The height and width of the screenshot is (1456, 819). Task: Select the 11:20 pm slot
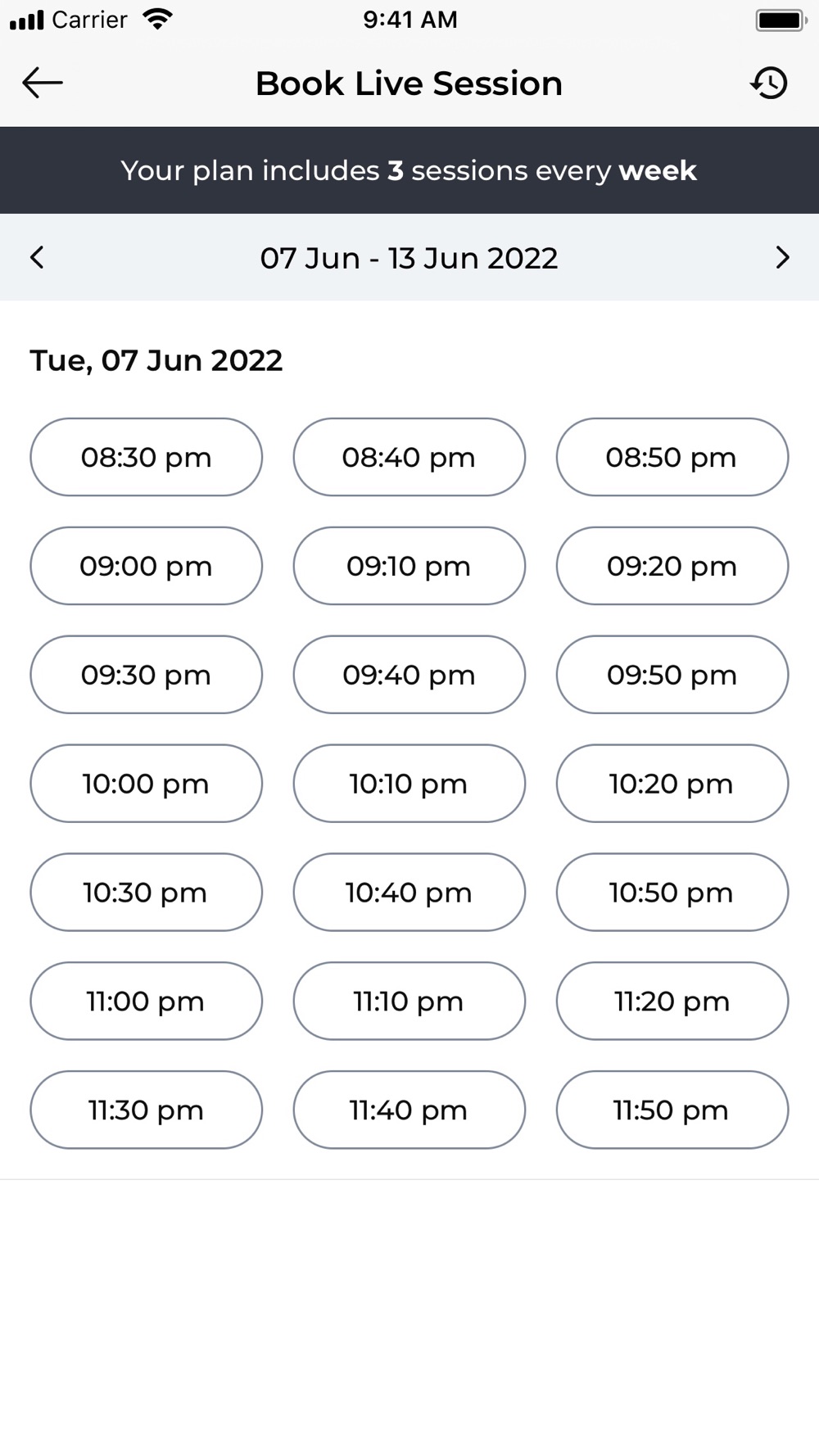[672, 1001]
